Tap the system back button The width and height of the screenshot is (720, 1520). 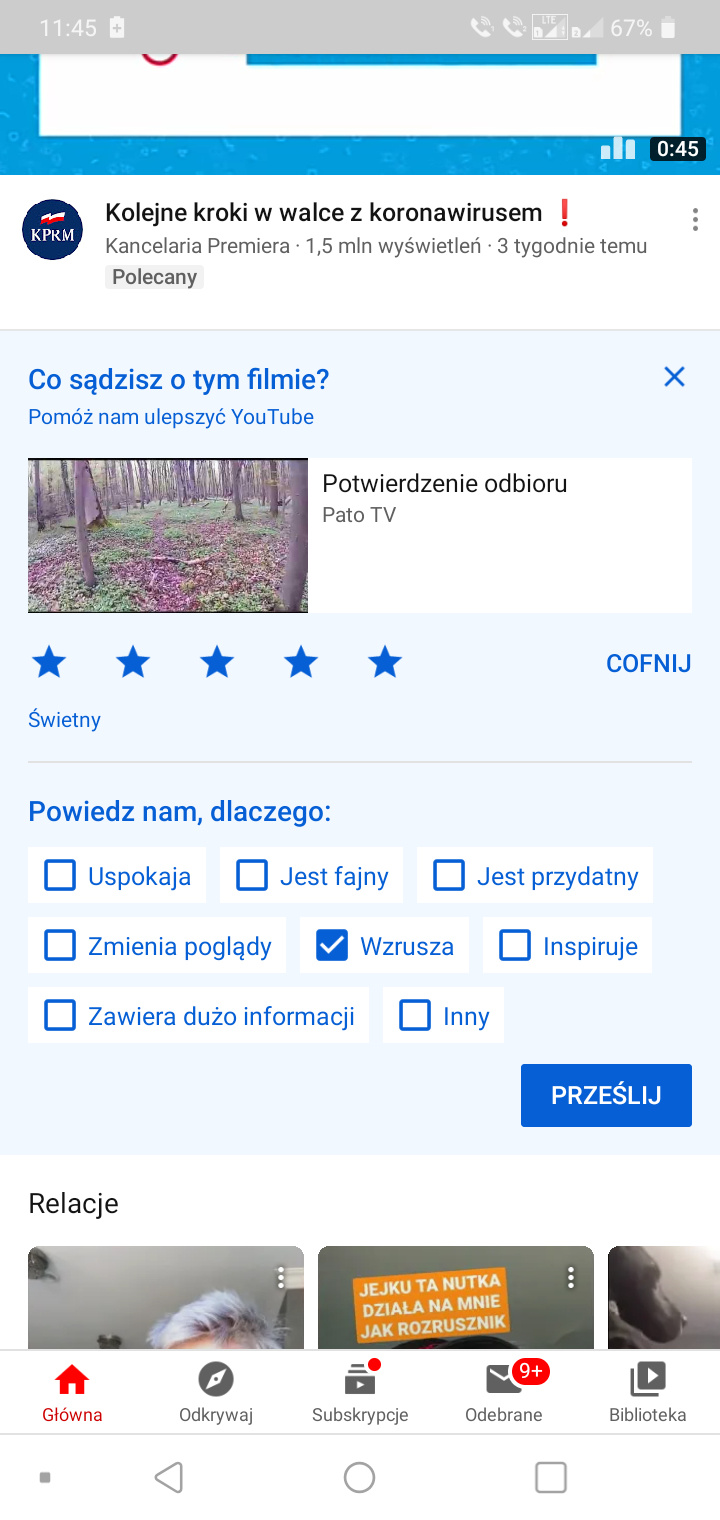[x=169, y=1477]
